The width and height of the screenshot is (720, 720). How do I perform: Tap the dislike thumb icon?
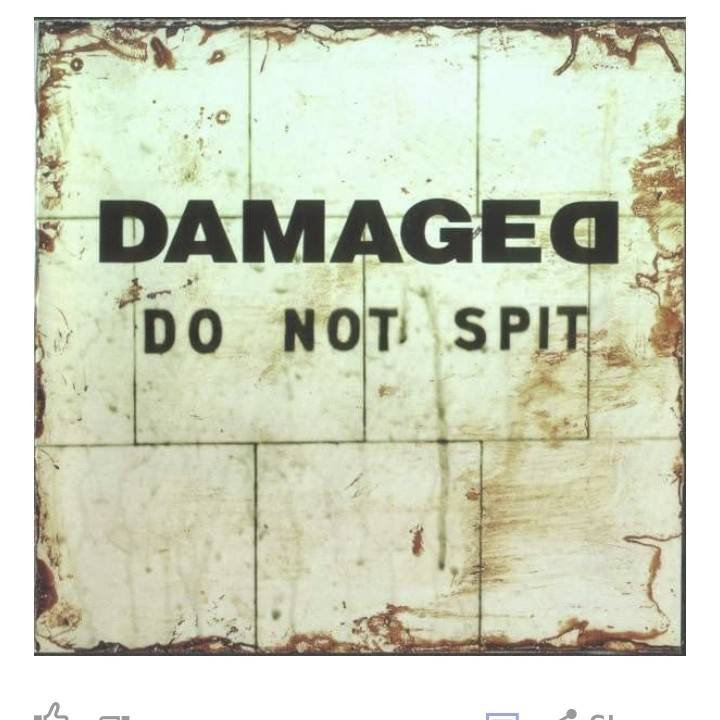coord(113,714)
